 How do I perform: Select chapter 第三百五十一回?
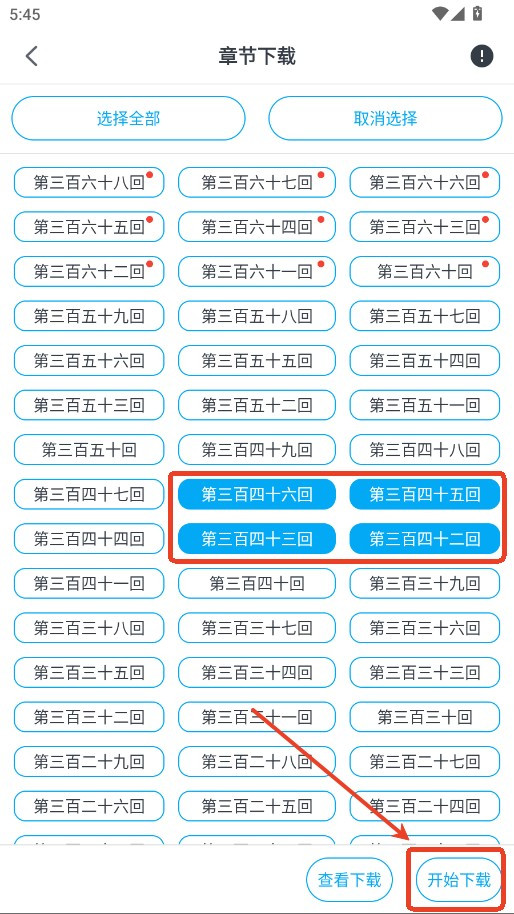pyautogui.click(x=425, y=405)
